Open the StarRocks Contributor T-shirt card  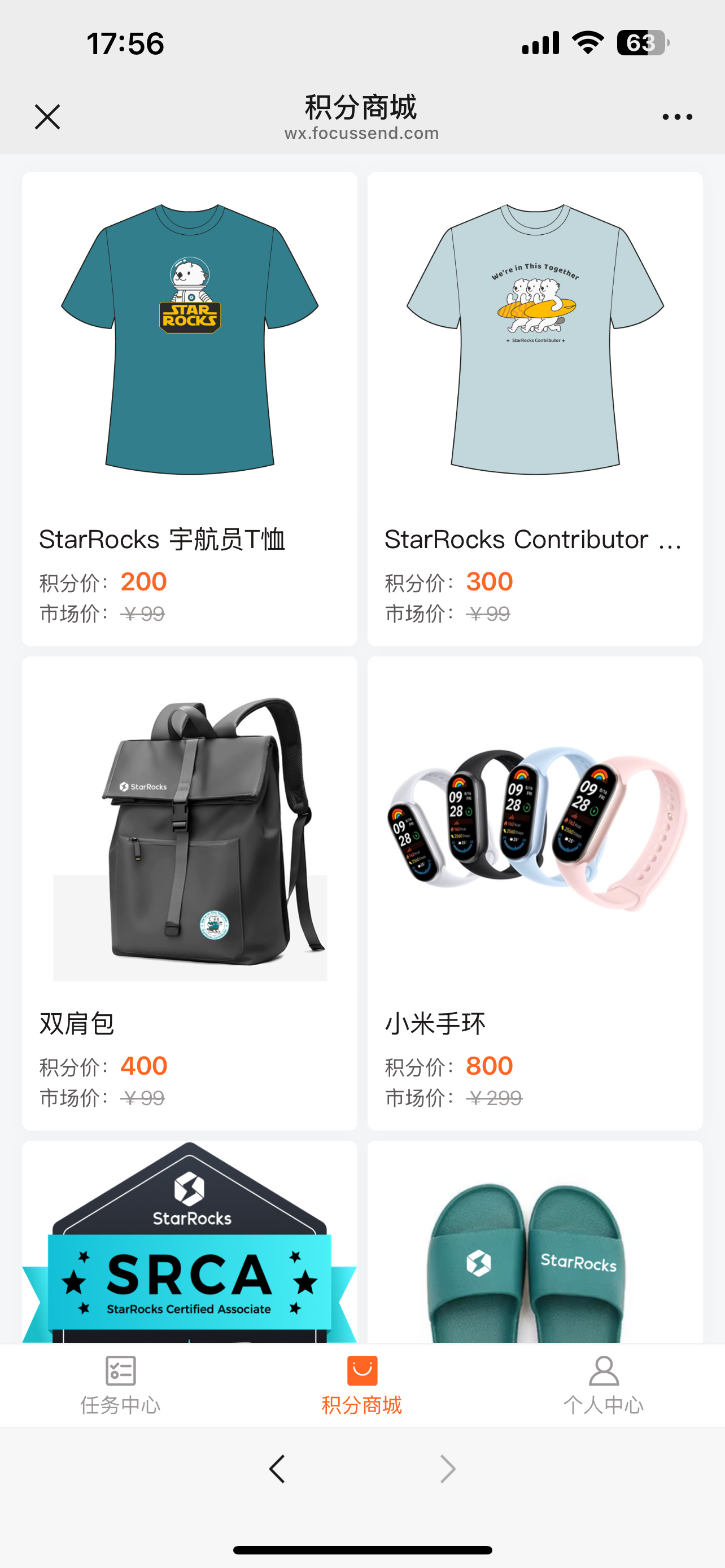(535, 408)
